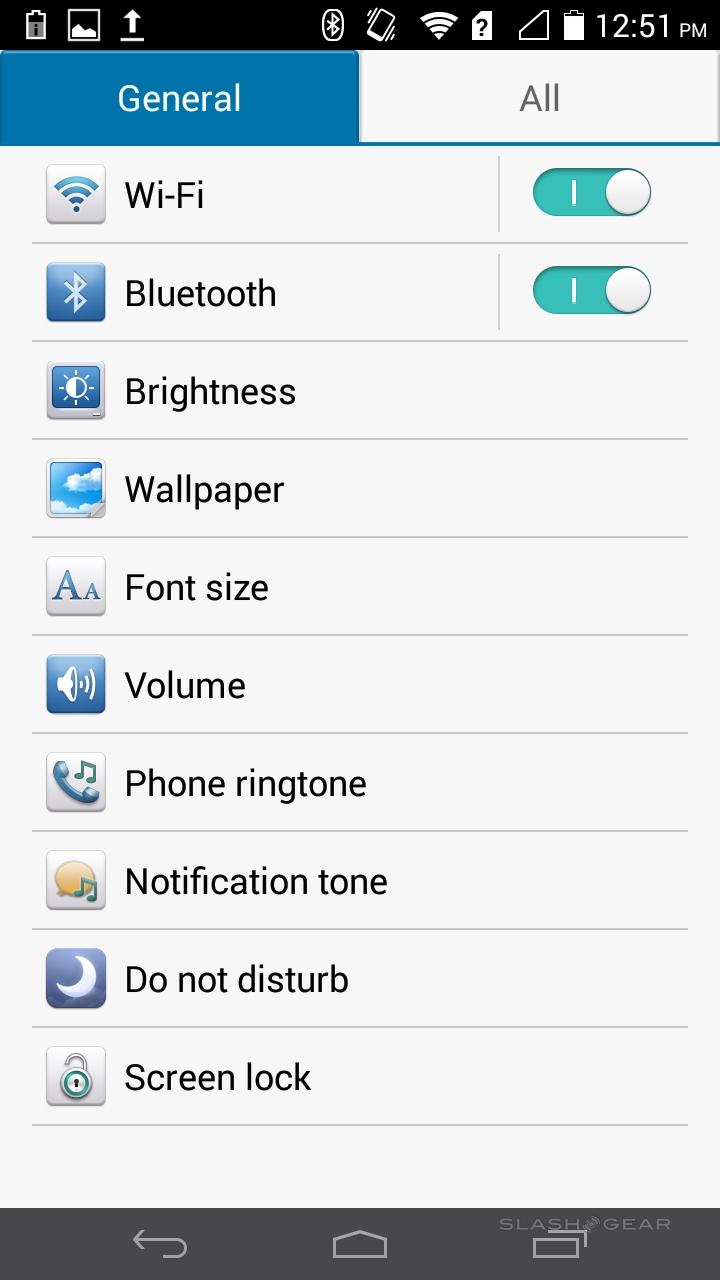The height and width of the screenshot is (1280, 720).
Task: Disable the Bluetooth switch
Action: pos(592,291)
